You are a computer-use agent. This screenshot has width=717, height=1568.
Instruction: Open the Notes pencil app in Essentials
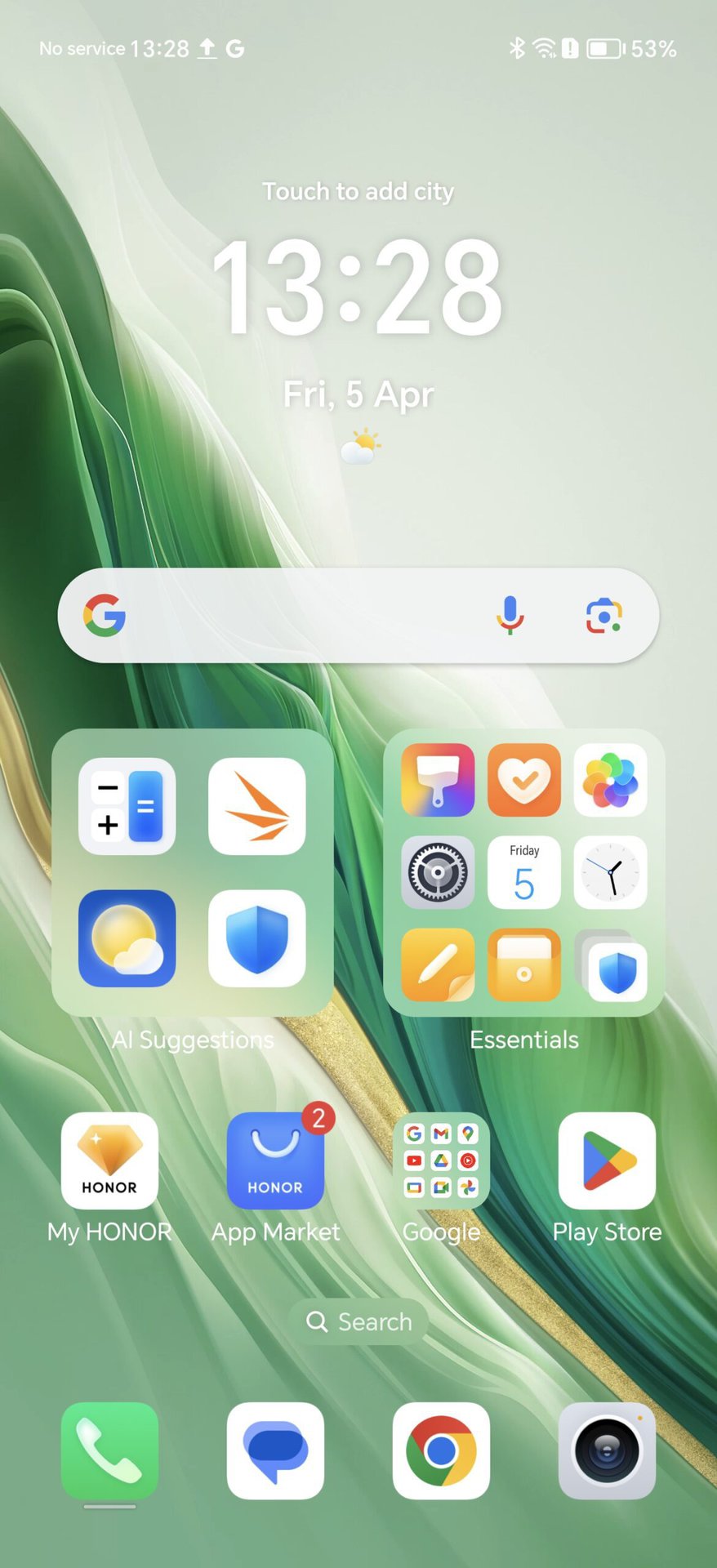tap(438, 964)
